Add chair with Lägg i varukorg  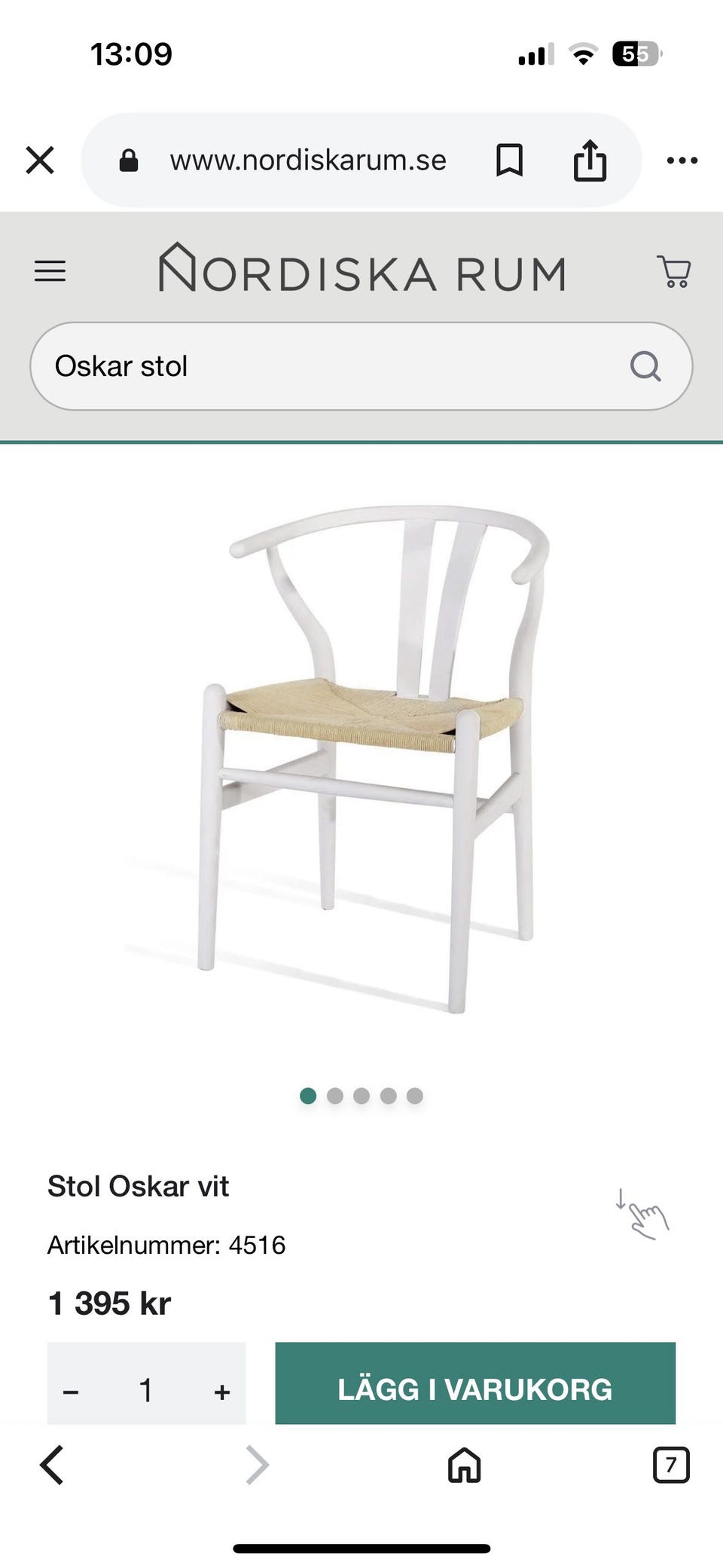tap(475, 1389)
